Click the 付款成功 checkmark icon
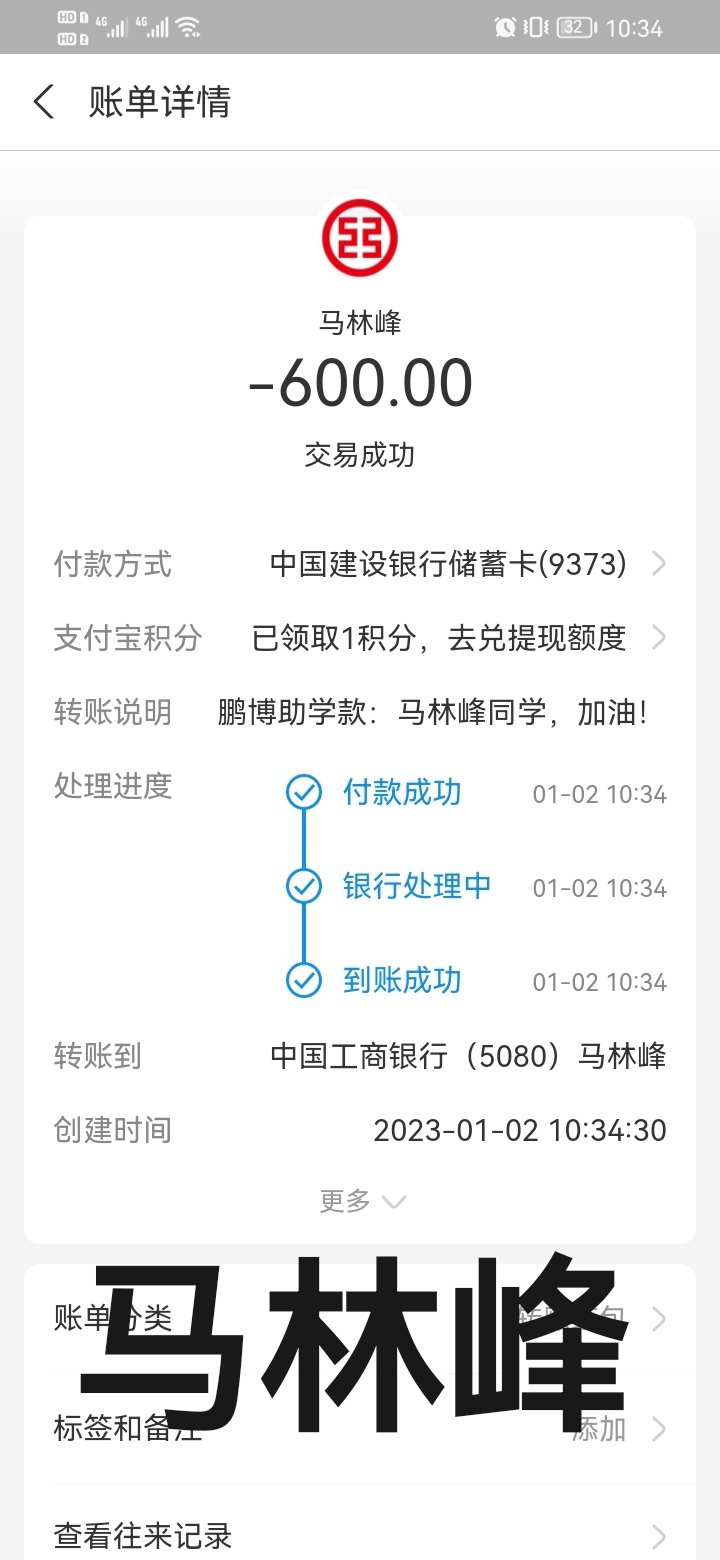Image resolution: width=720 pixels, height=1560 pixels. pyautogui.click(x=303, y=793)
